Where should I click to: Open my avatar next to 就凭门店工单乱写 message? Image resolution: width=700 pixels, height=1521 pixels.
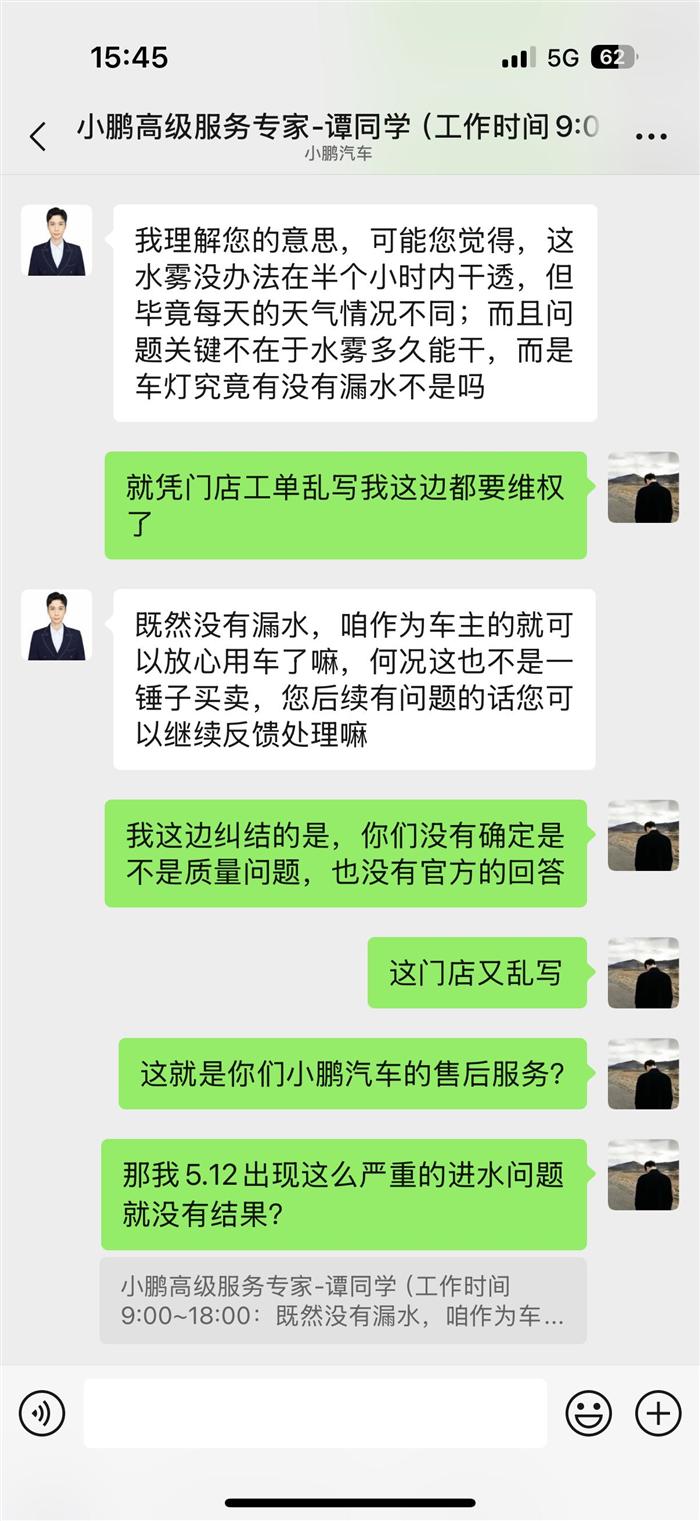[643, 487]
